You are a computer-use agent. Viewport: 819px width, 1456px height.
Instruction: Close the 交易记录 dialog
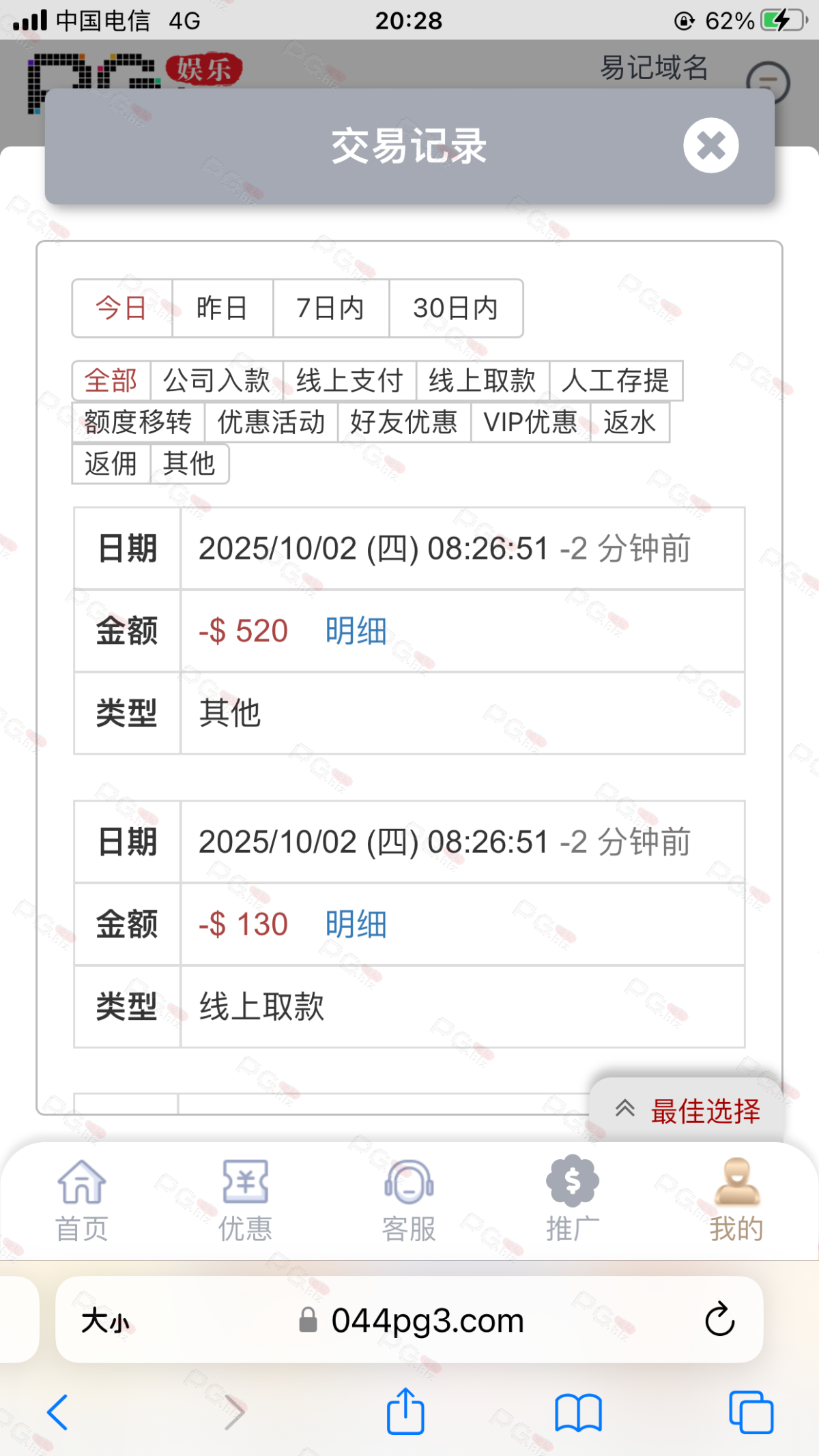710,145
